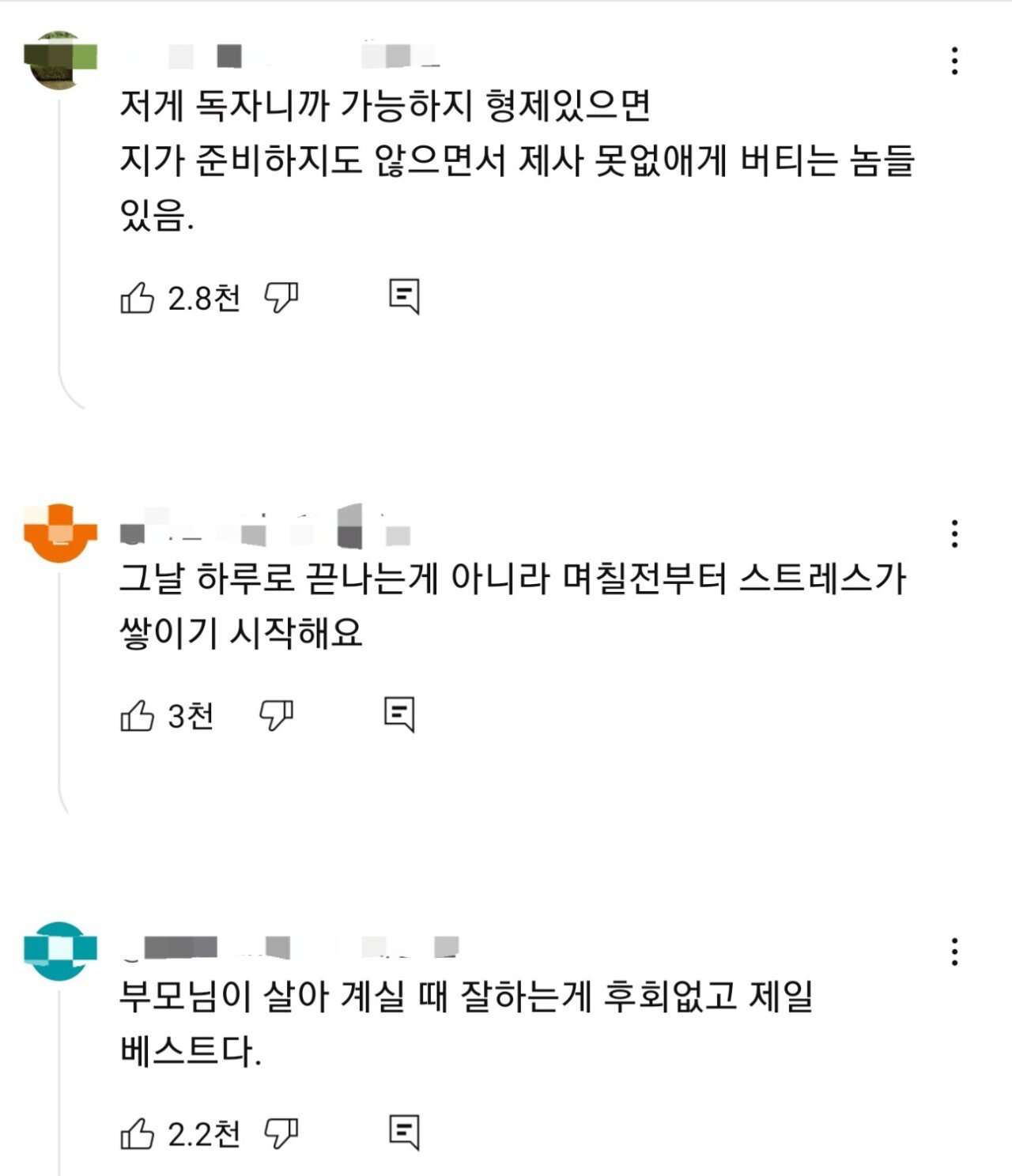
Task: Like the comment about 스트레스가 쌓이기 시작해요
Action: pos(137,716)
